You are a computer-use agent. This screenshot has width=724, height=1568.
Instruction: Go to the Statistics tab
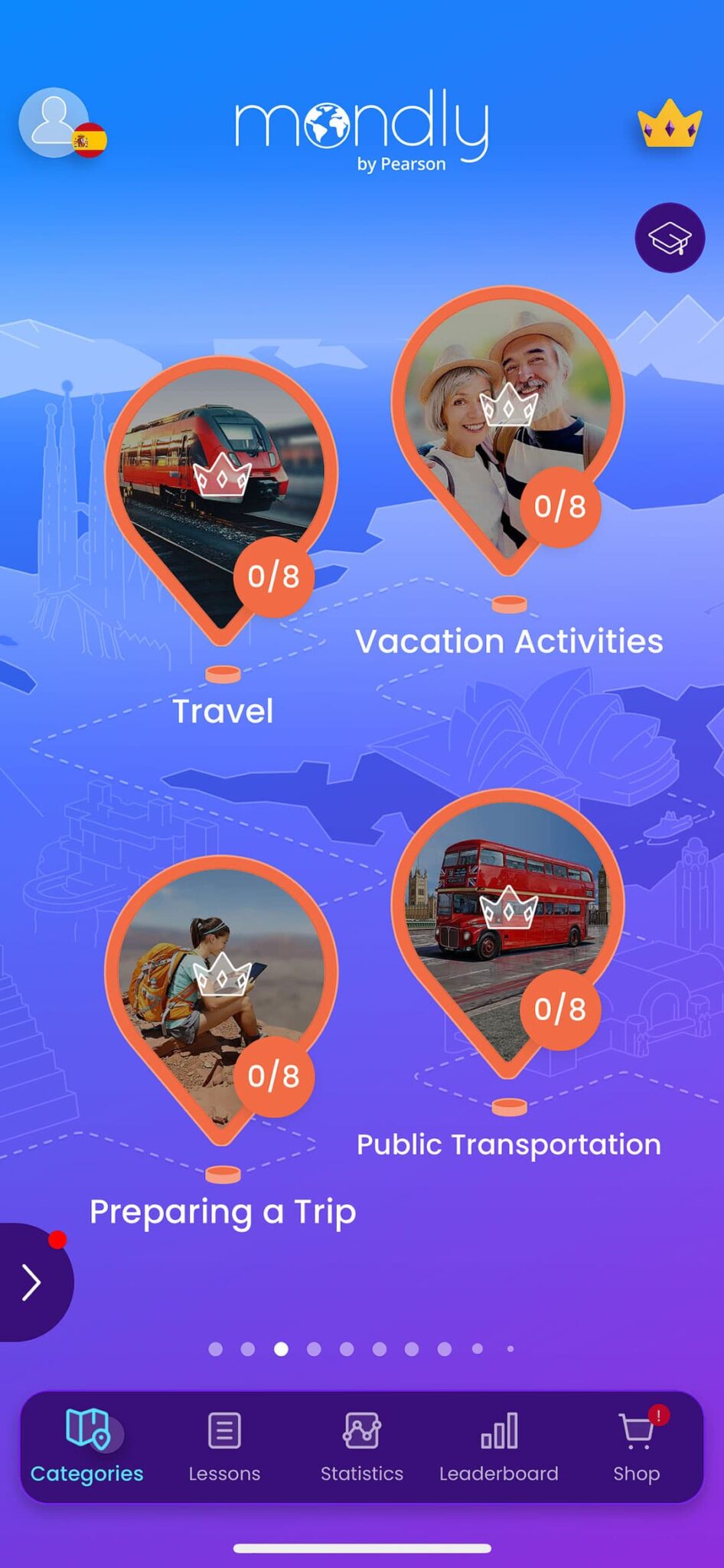tap(362, 1447)
